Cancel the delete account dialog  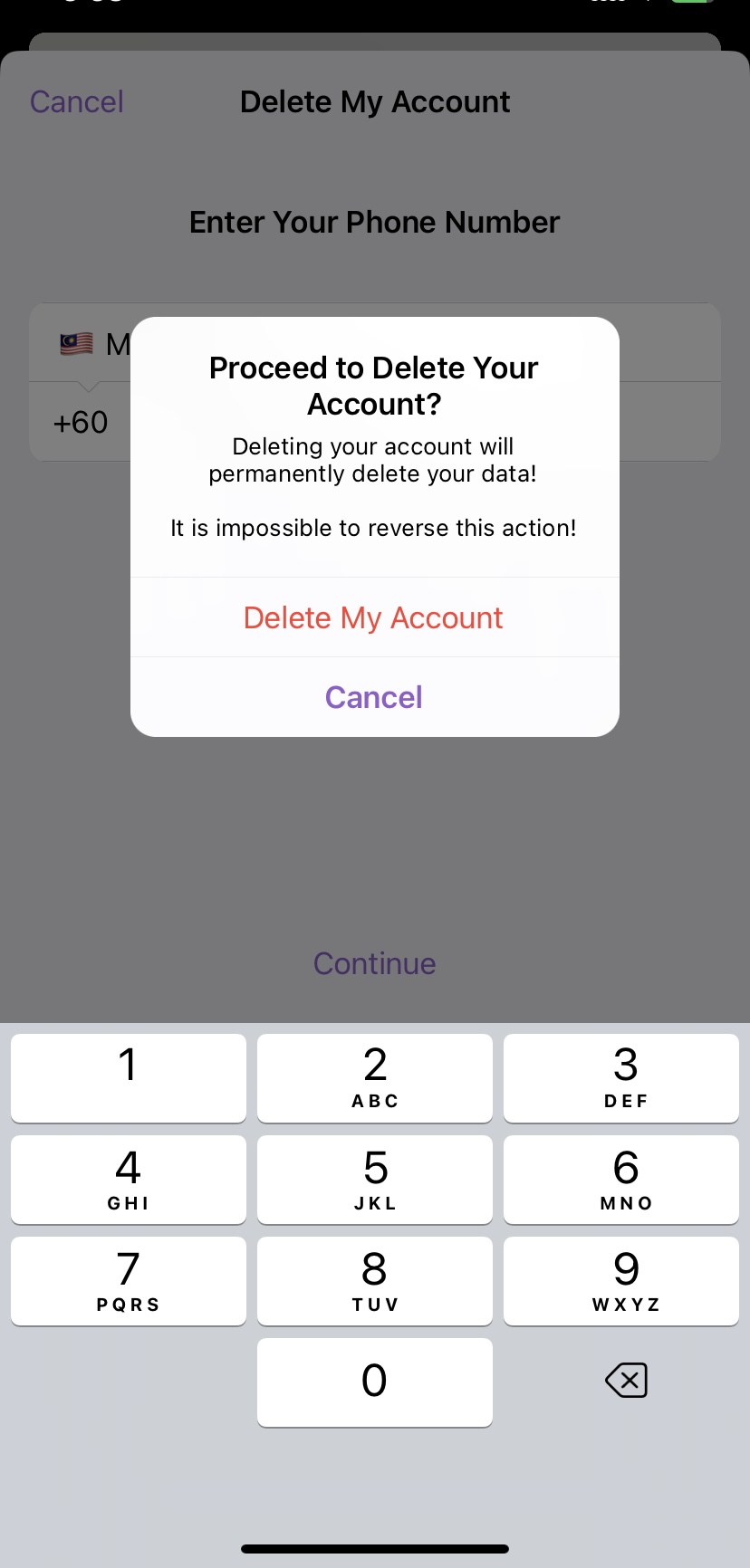click(373, 697)
